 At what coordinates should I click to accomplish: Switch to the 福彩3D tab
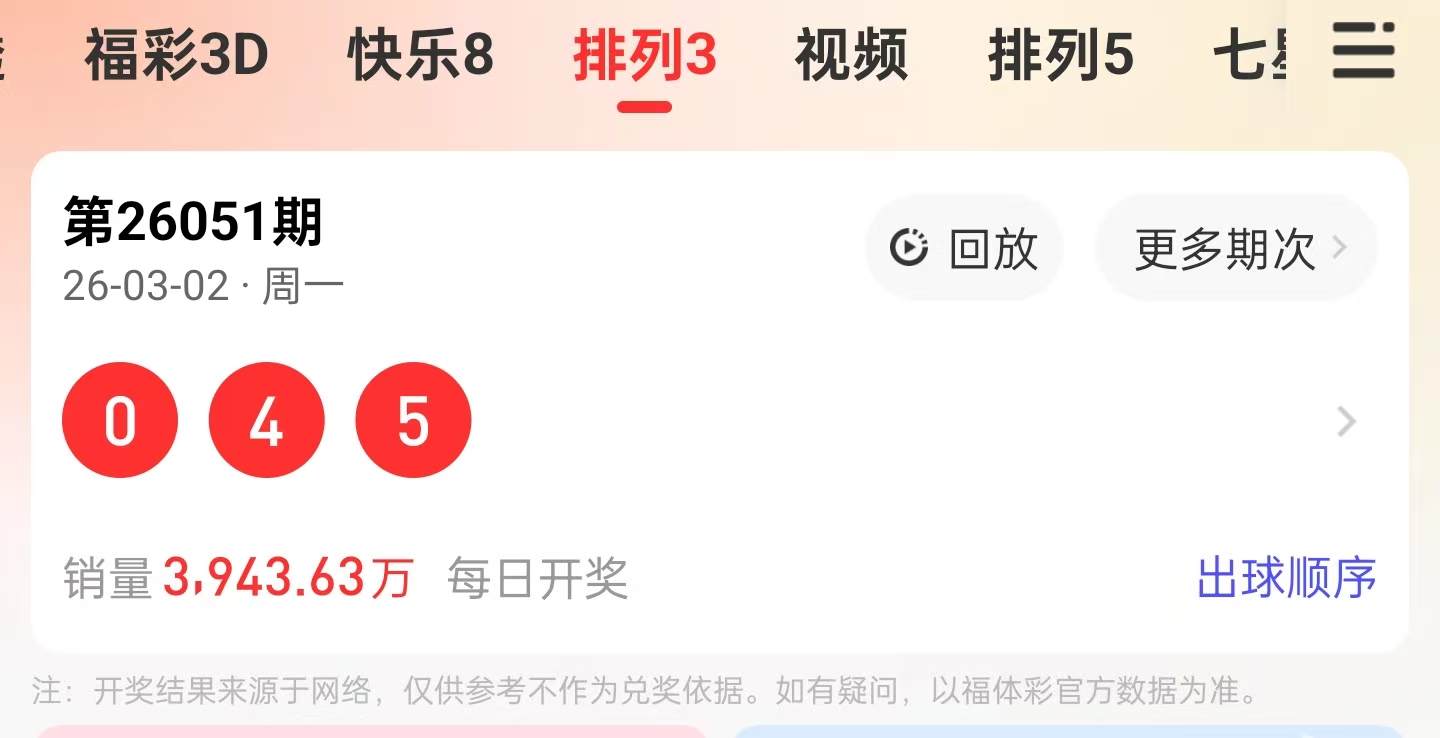click(x=177, y=54)
